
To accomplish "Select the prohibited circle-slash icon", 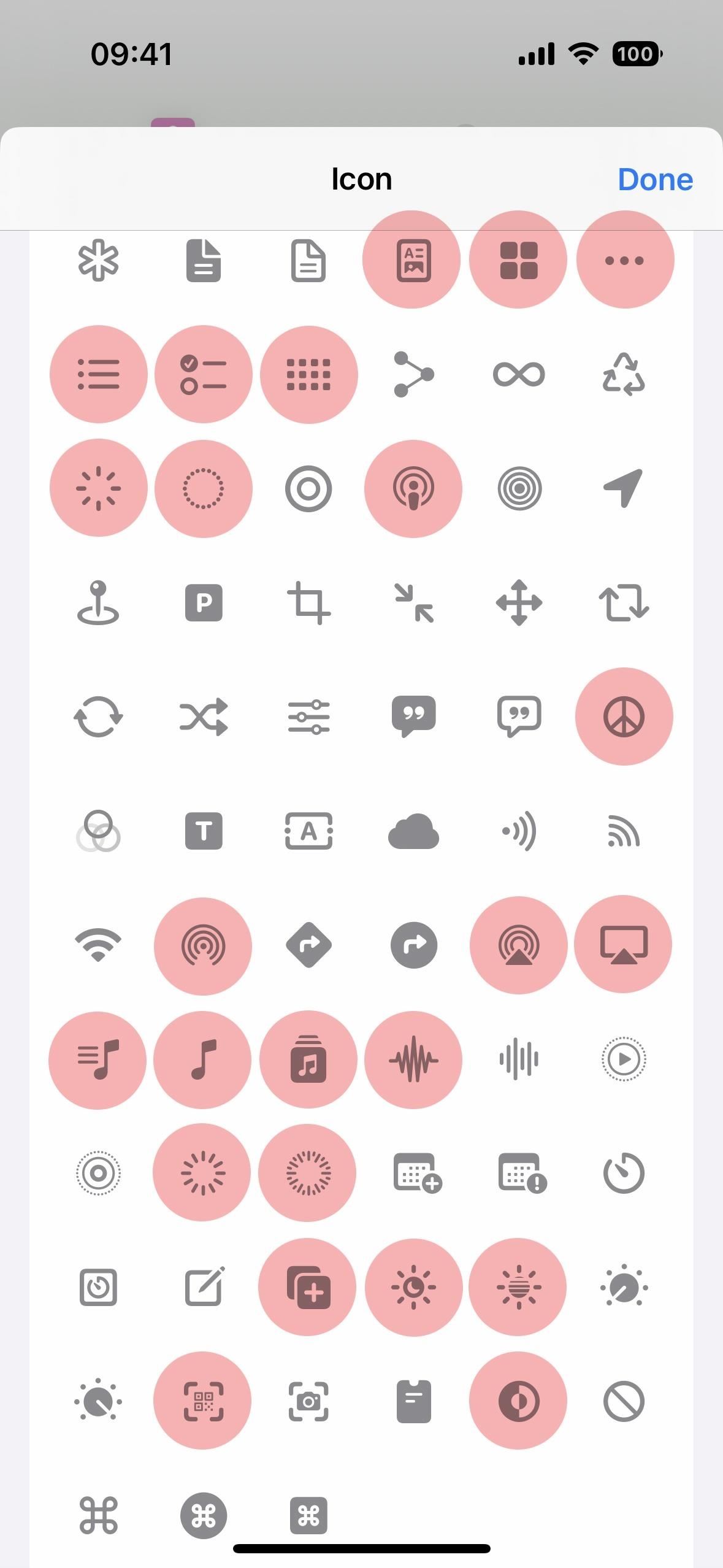I will 624,1401.
